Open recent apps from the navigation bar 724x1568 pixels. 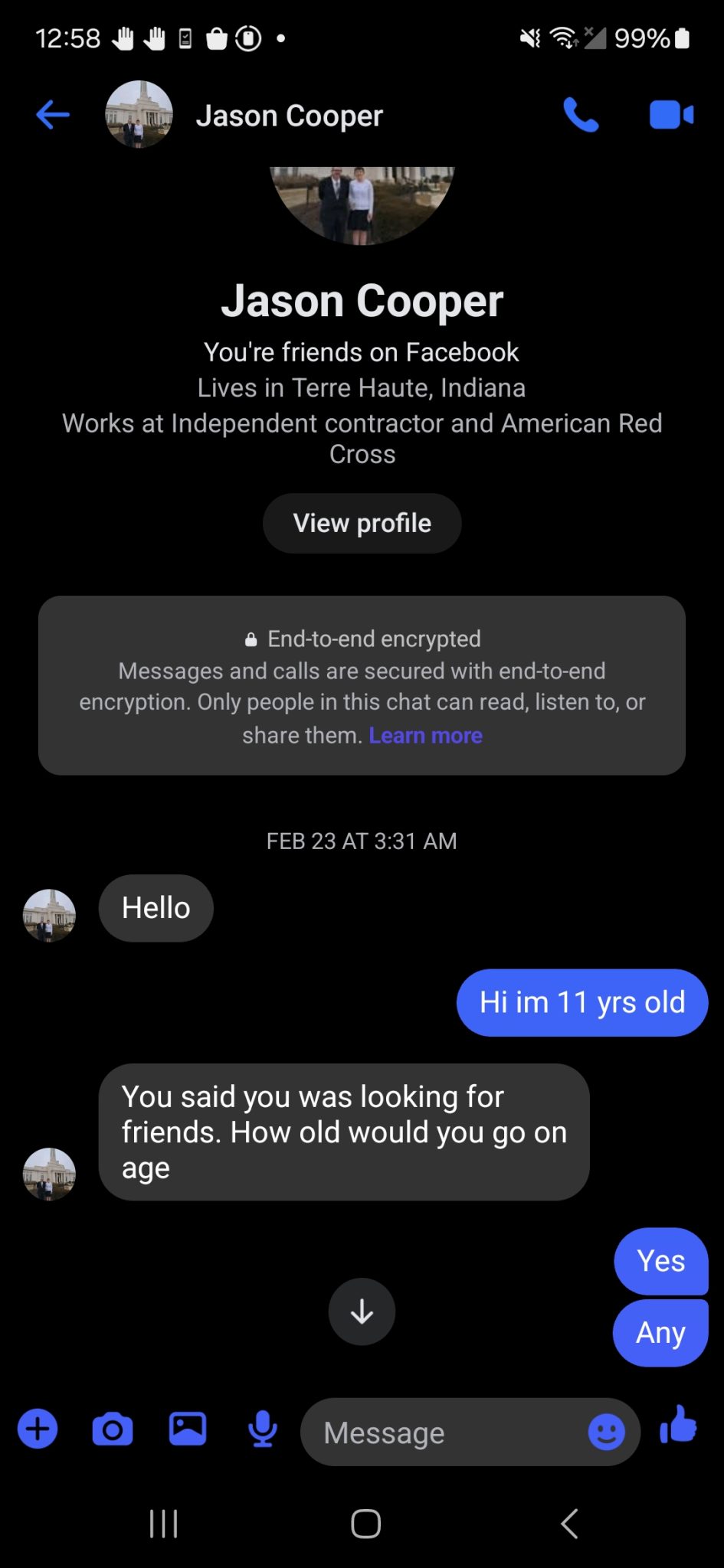click(163, 1524)
